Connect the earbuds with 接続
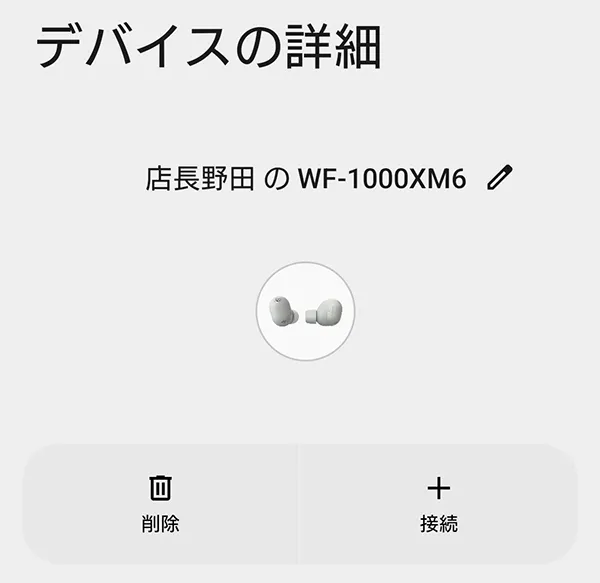This screenshot has height=583, width=600. 438,503
